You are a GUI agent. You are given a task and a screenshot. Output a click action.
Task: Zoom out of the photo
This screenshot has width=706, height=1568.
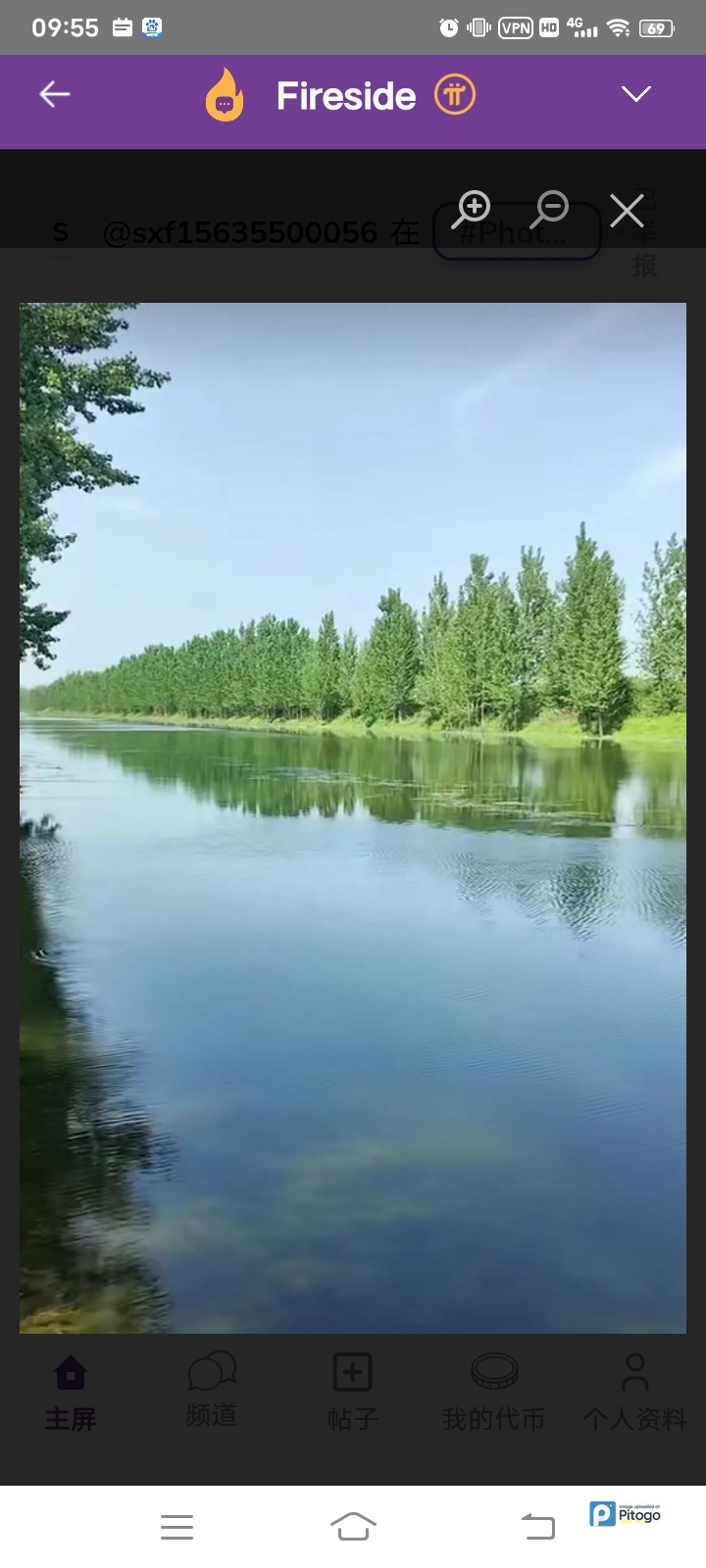pos(550,209)
